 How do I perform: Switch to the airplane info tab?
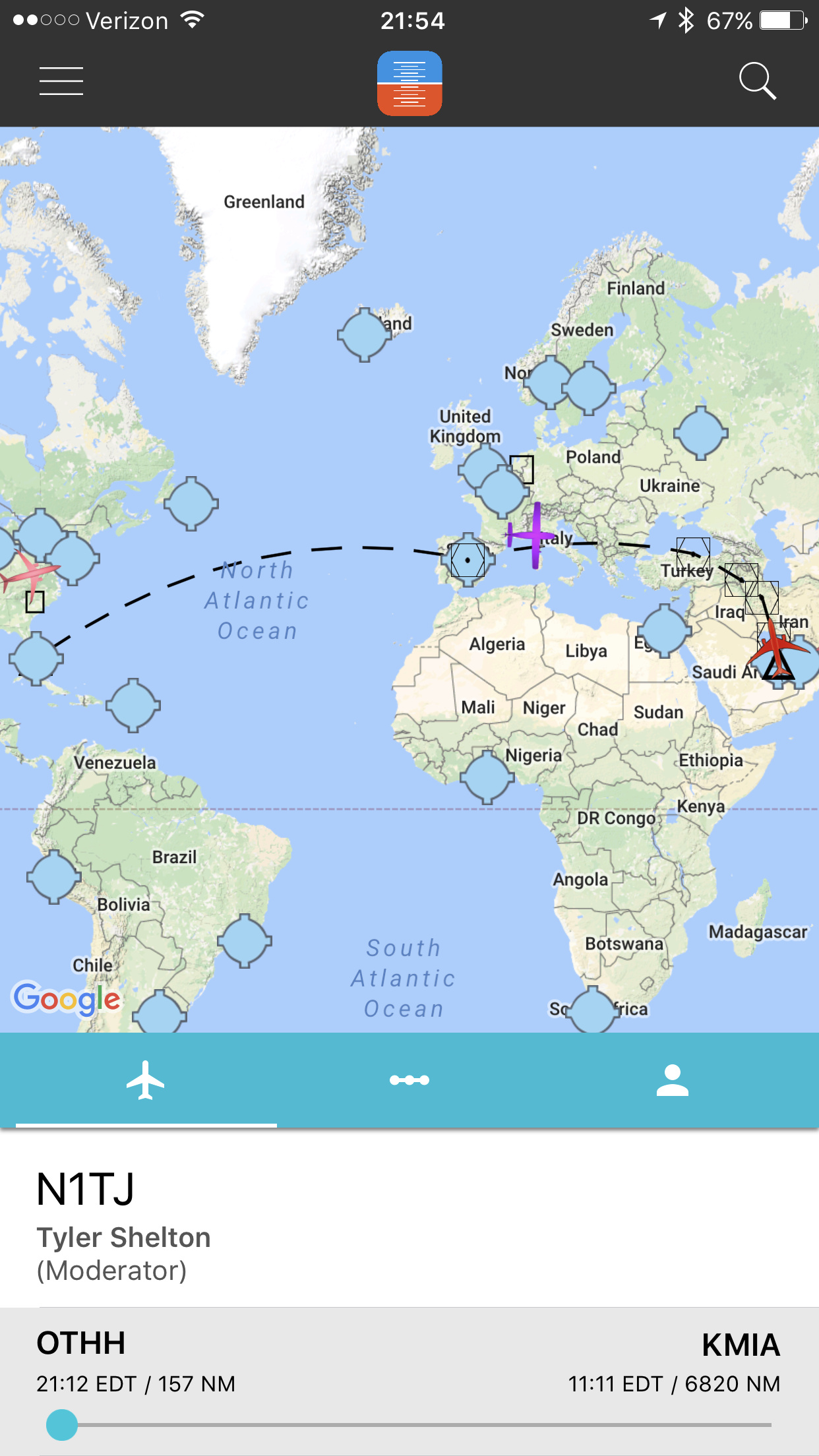(146, 1080)
